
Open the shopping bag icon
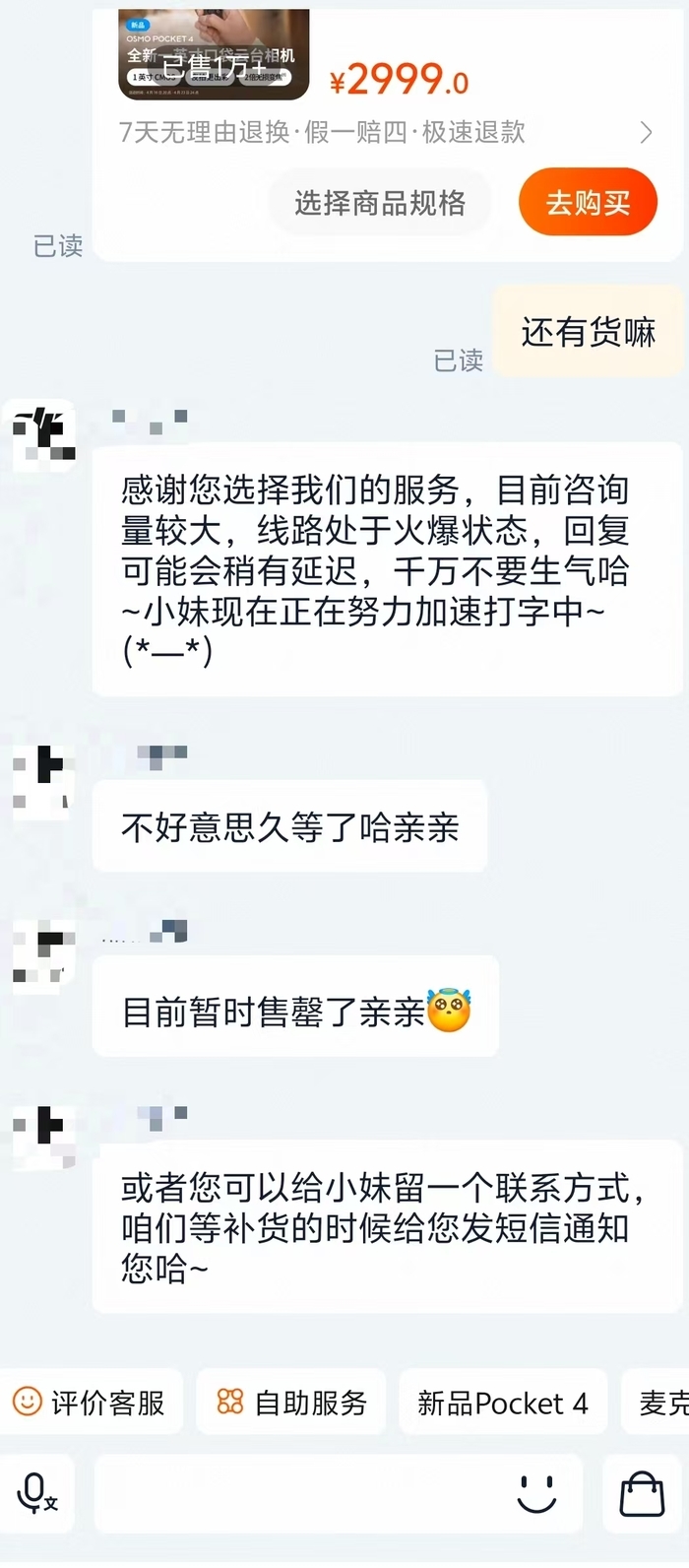pyautogui.click(x=642, y=1494)
